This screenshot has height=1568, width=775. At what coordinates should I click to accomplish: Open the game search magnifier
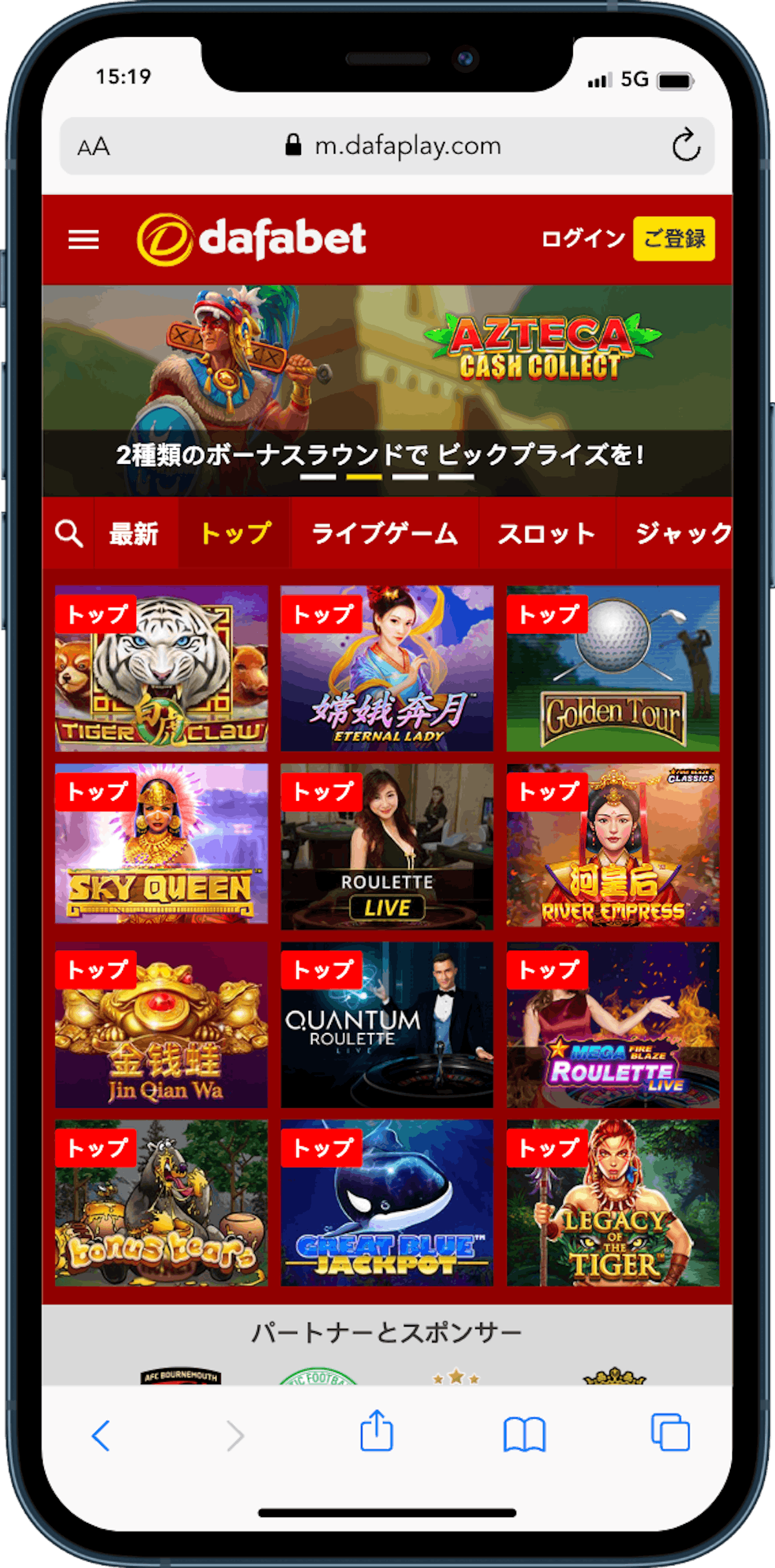pos(68,534)
